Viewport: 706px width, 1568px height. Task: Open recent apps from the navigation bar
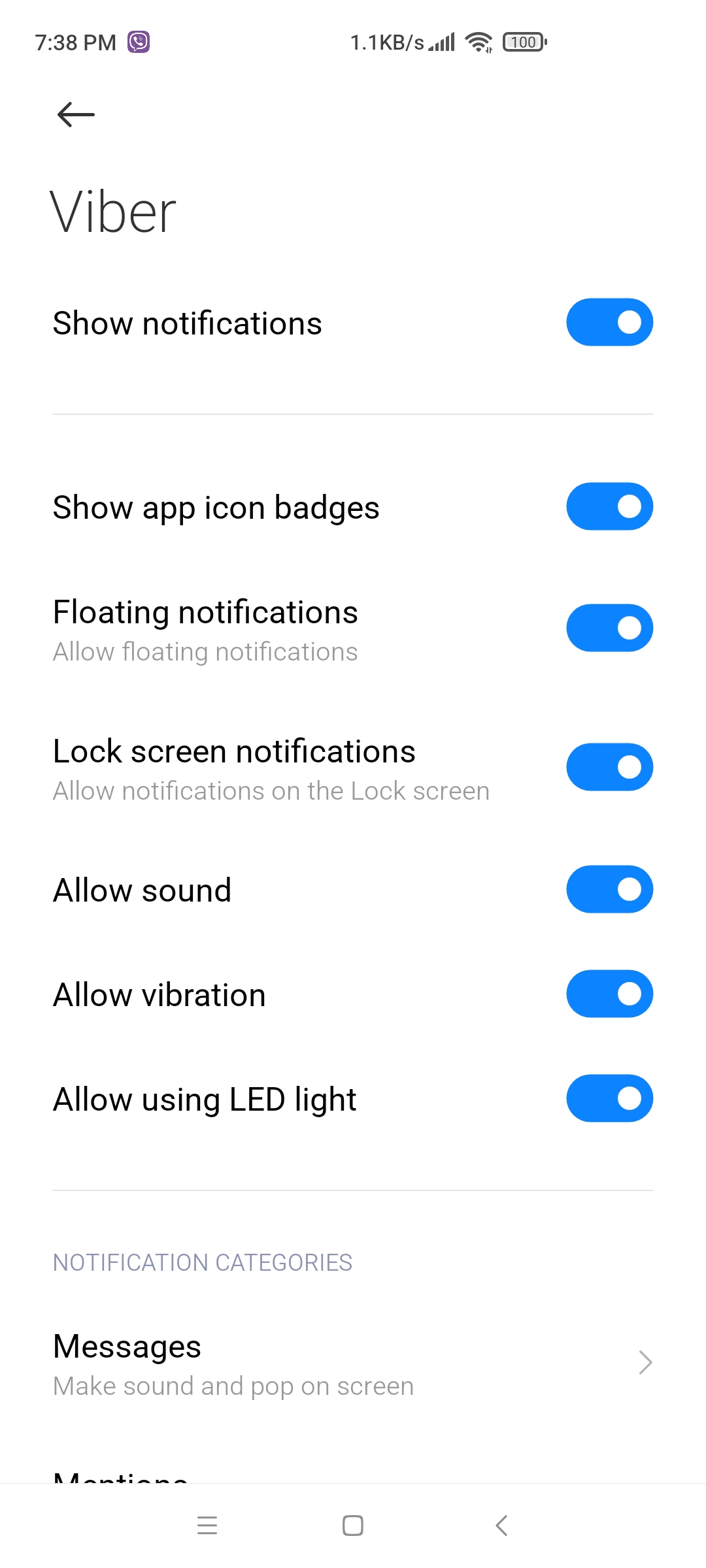pyautogui.click(x=207, y=1526)
